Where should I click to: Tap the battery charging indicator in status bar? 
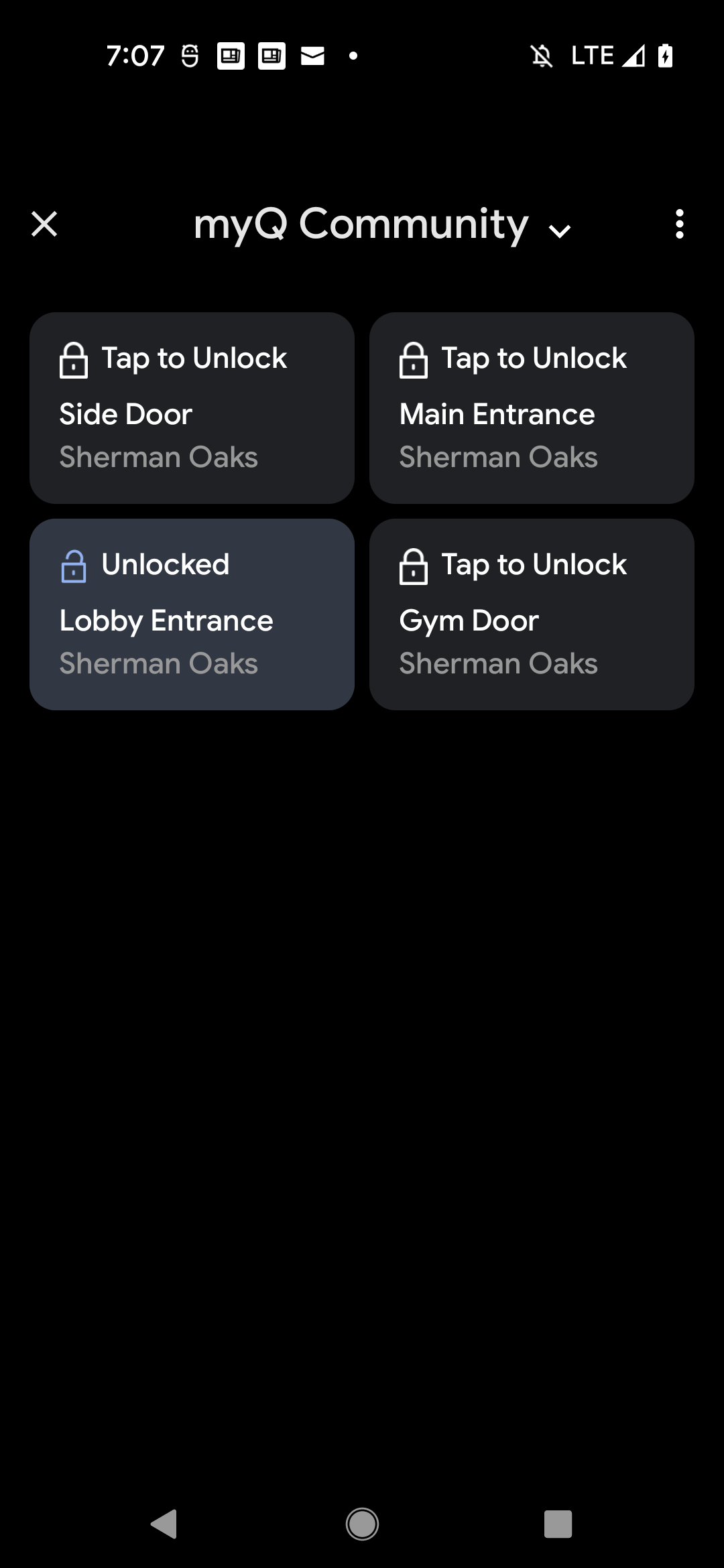pos(664,56)
